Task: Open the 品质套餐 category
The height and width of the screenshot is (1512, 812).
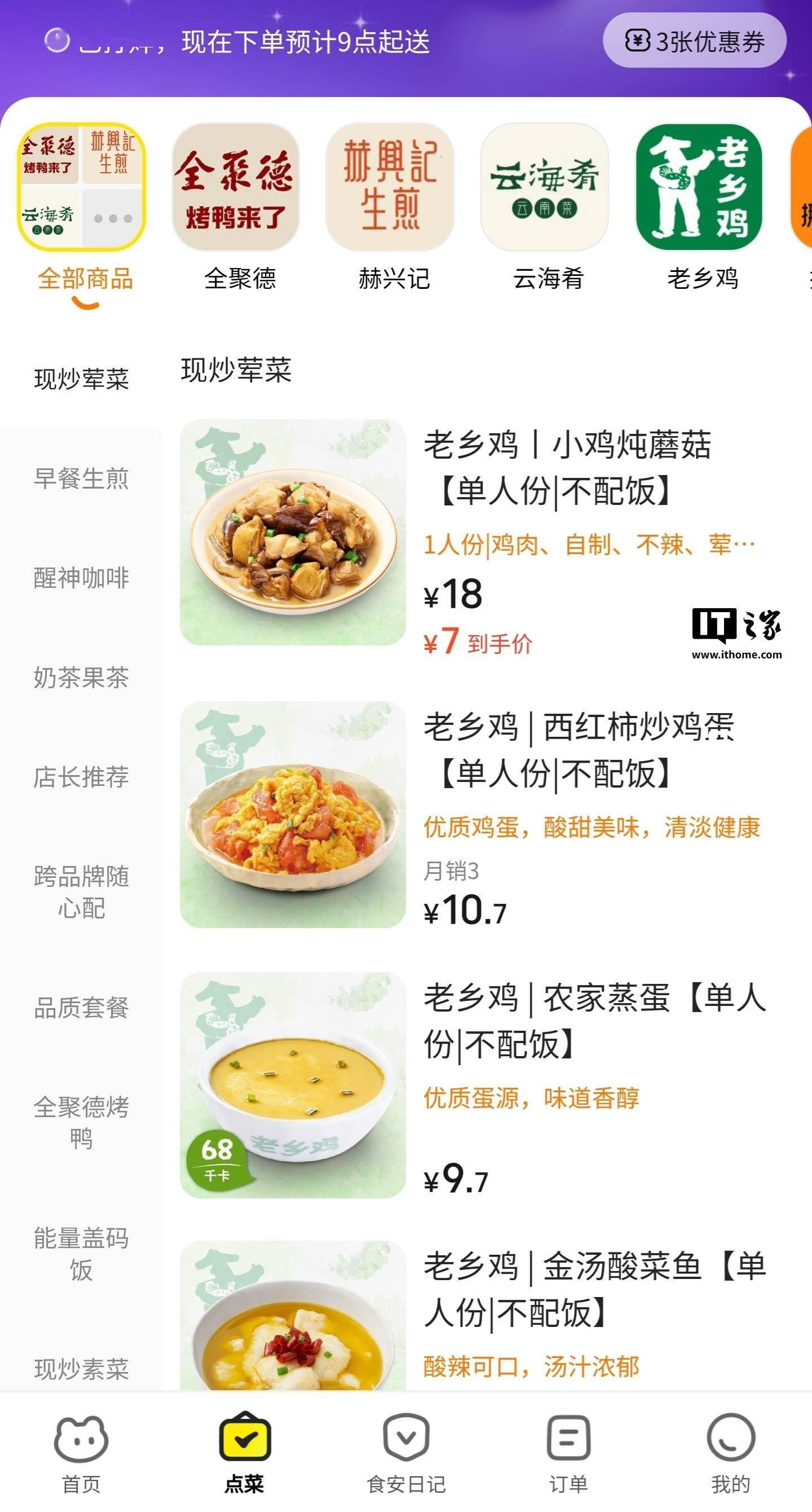Action: click(x=82, y=1007)
